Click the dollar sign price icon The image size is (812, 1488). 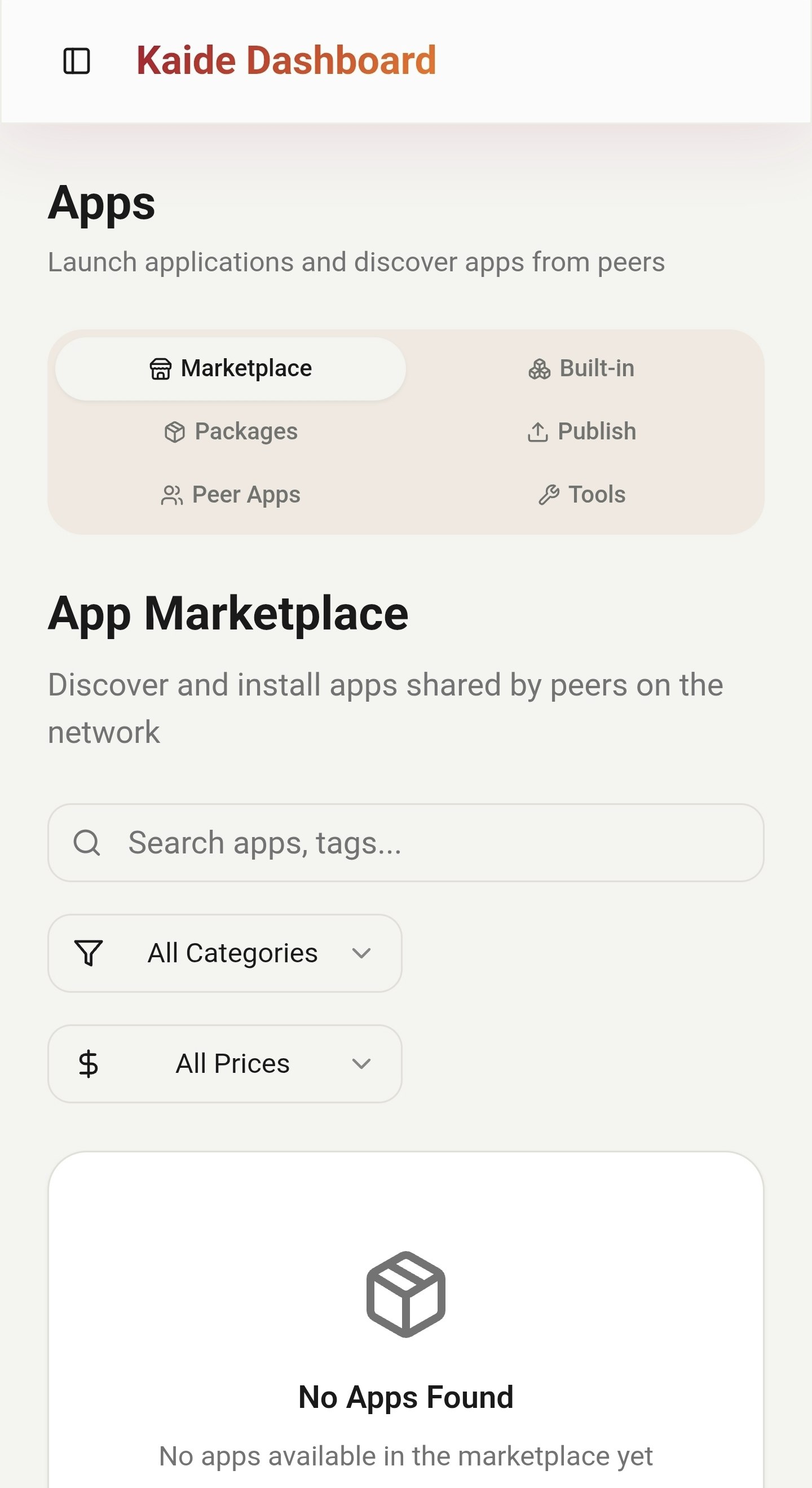(x=88, y=1063)
